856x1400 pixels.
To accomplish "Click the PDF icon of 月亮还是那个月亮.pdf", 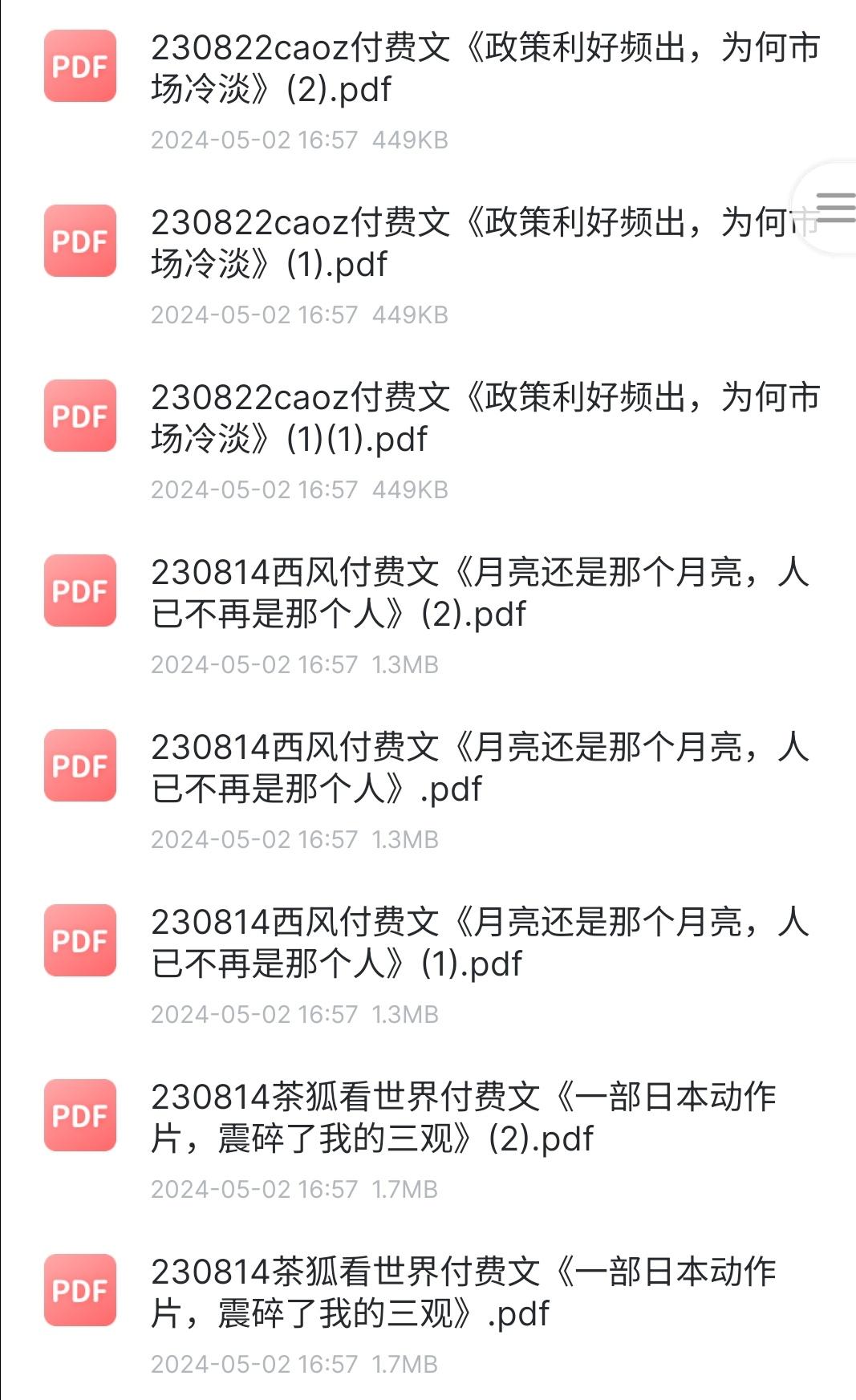I will 80,766.
